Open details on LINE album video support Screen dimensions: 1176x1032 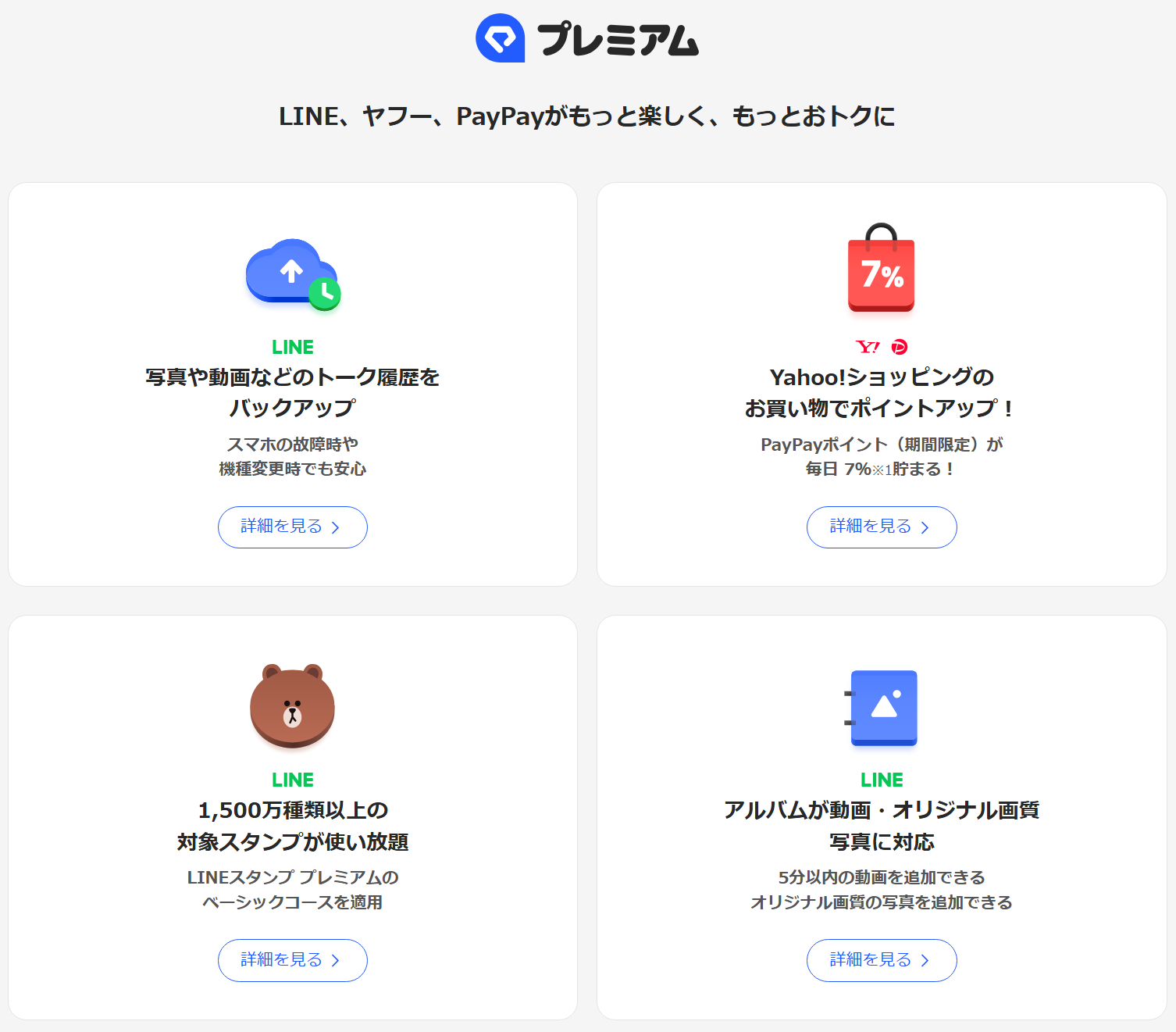pos(881,960)
